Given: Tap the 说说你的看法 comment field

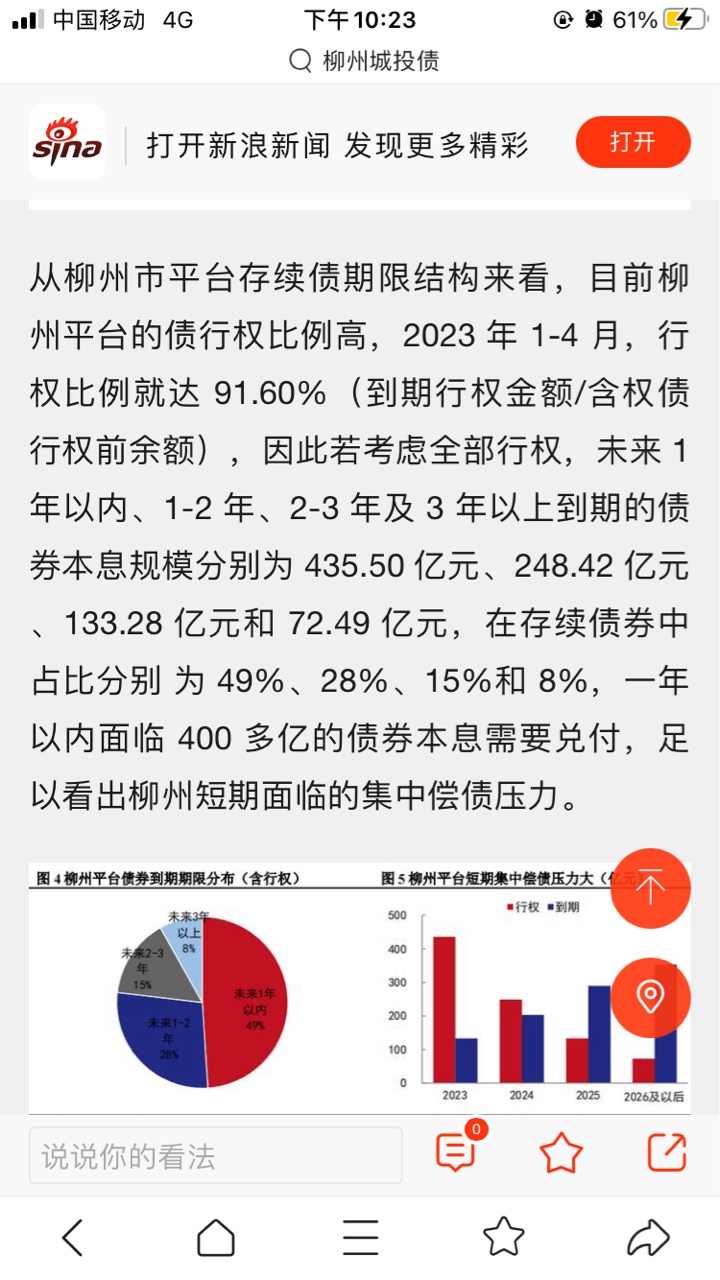Looking at the screenshot, I should pos(216,1155).
